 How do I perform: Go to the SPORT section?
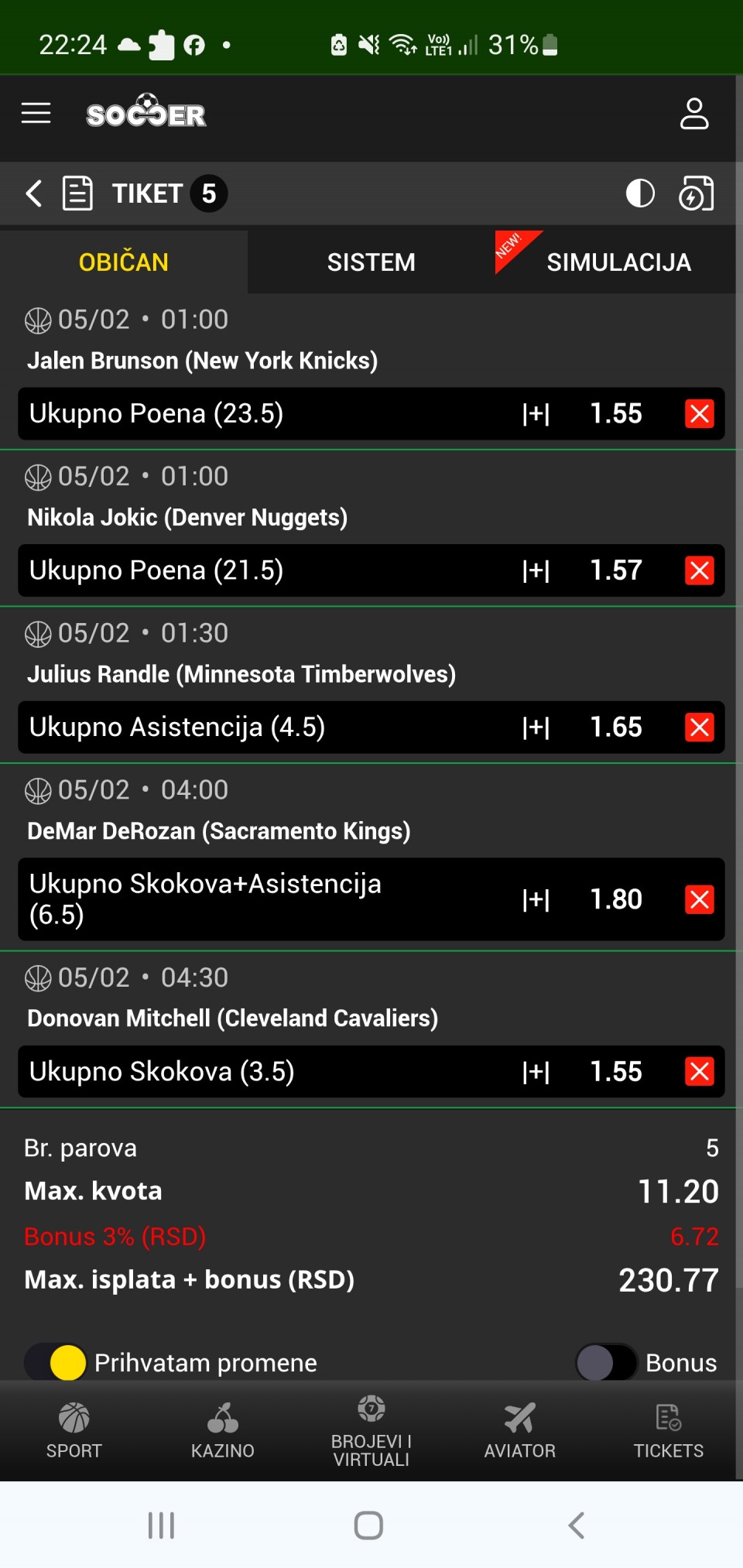74,1430
